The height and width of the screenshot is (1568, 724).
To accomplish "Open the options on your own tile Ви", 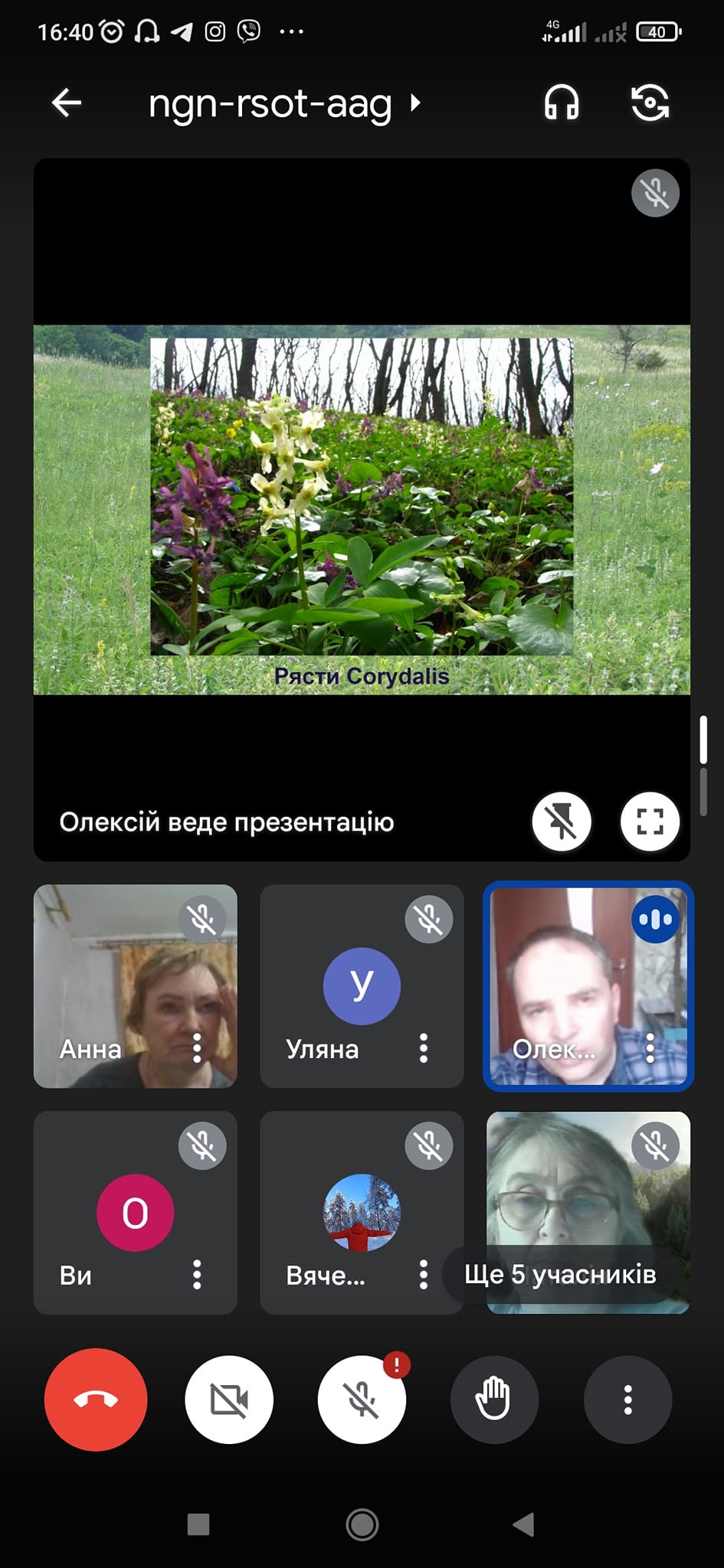I will [x=197, y=1275].
